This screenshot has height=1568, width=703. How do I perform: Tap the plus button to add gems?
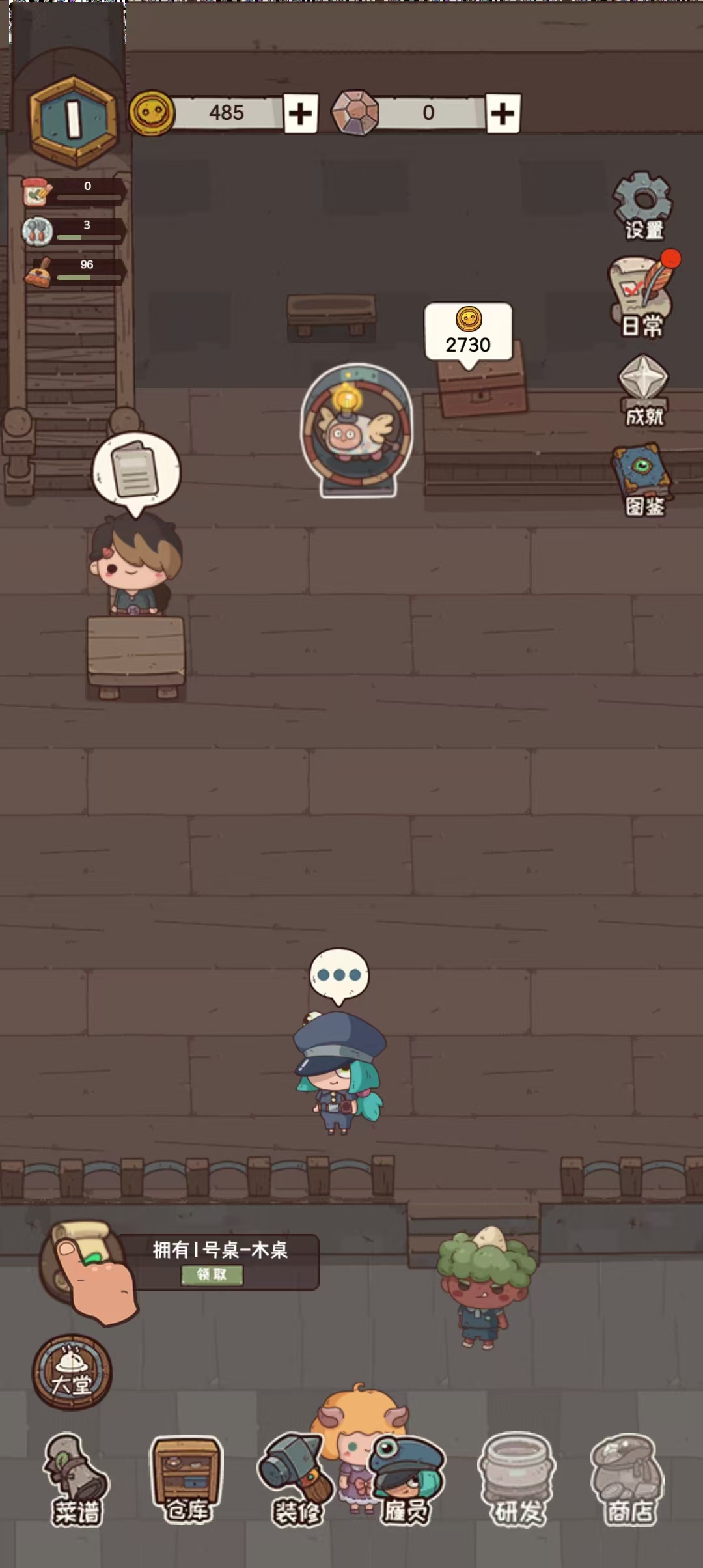pos(503,114)
